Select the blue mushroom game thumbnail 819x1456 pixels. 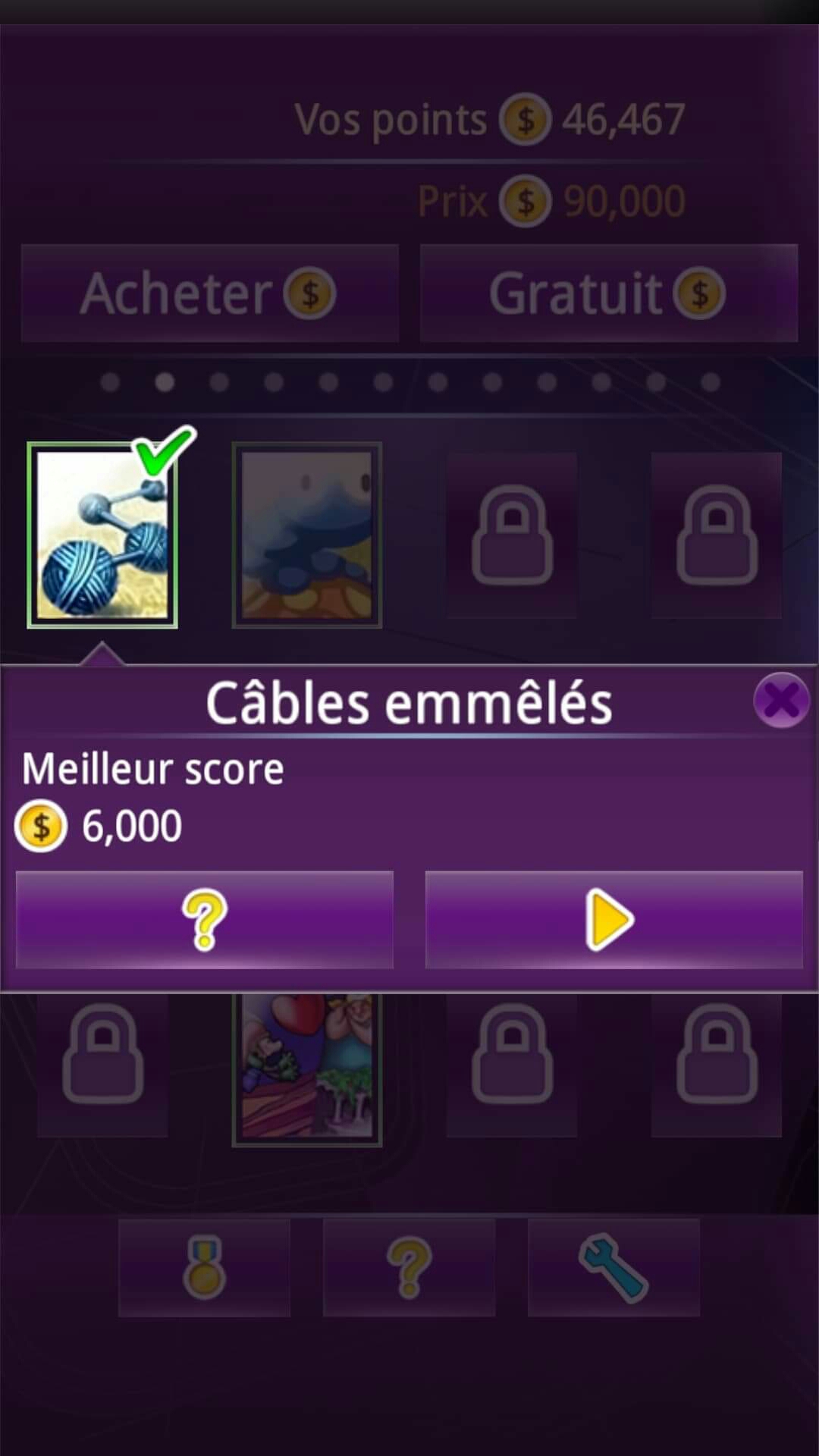pyautogui.click(x=306, y=535)
